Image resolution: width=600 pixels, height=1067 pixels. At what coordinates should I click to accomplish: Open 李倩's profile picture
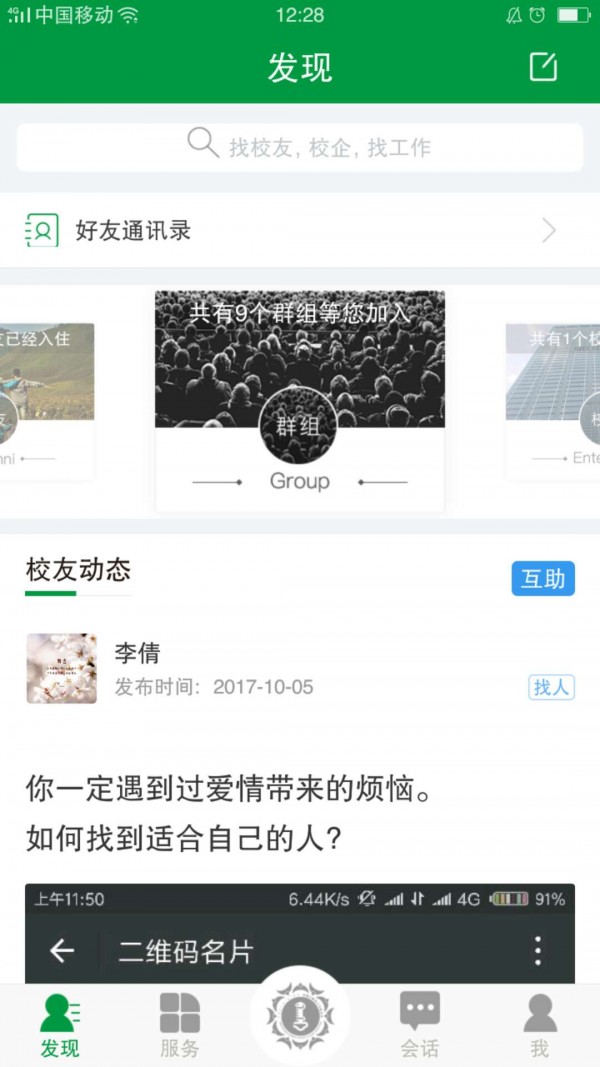click(x=62, y=668)
